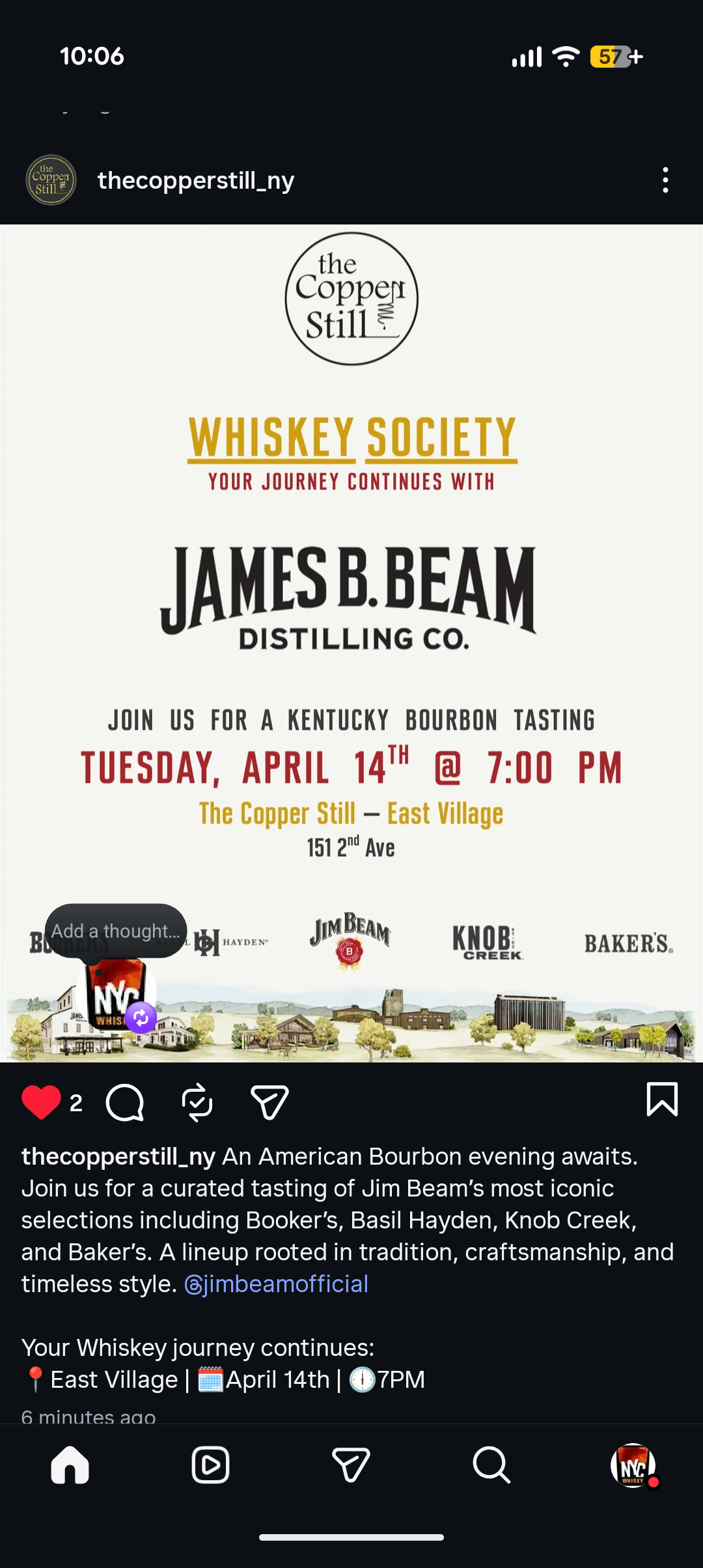Open the Search tab

[x=491, y=1465]
